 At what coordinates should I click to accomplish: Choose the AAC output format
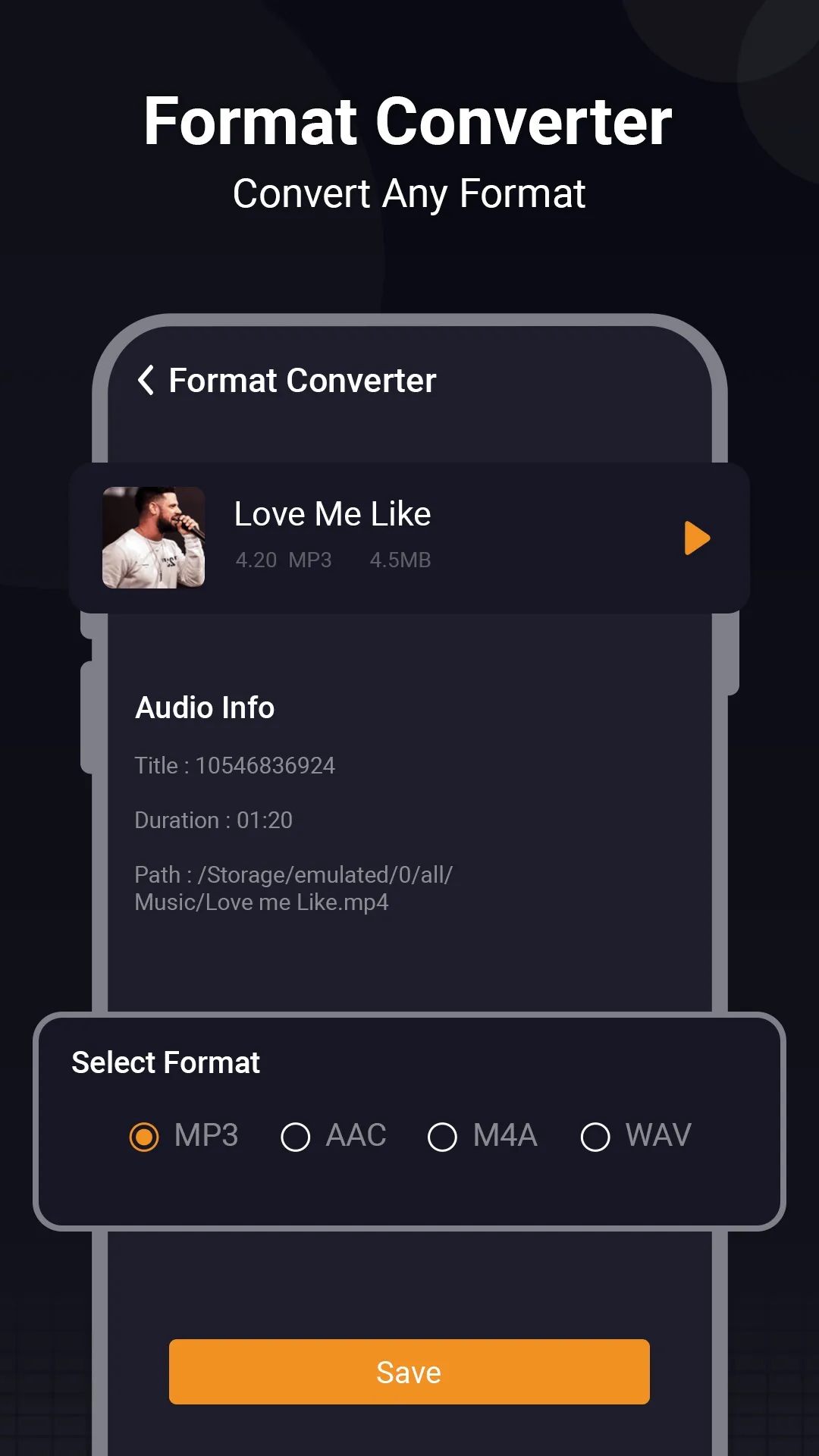[296, 1137]
